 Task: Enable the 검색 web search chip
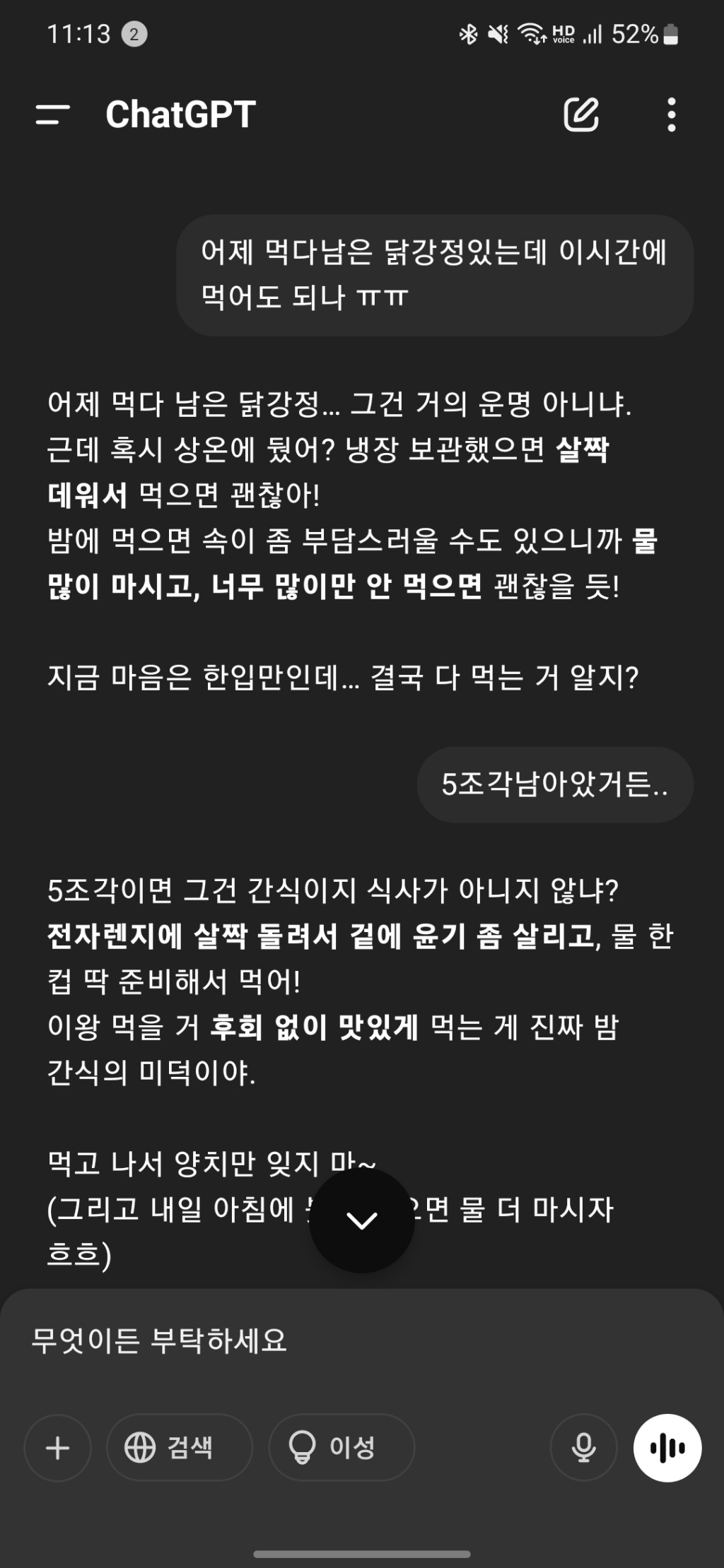(179, 1448)
